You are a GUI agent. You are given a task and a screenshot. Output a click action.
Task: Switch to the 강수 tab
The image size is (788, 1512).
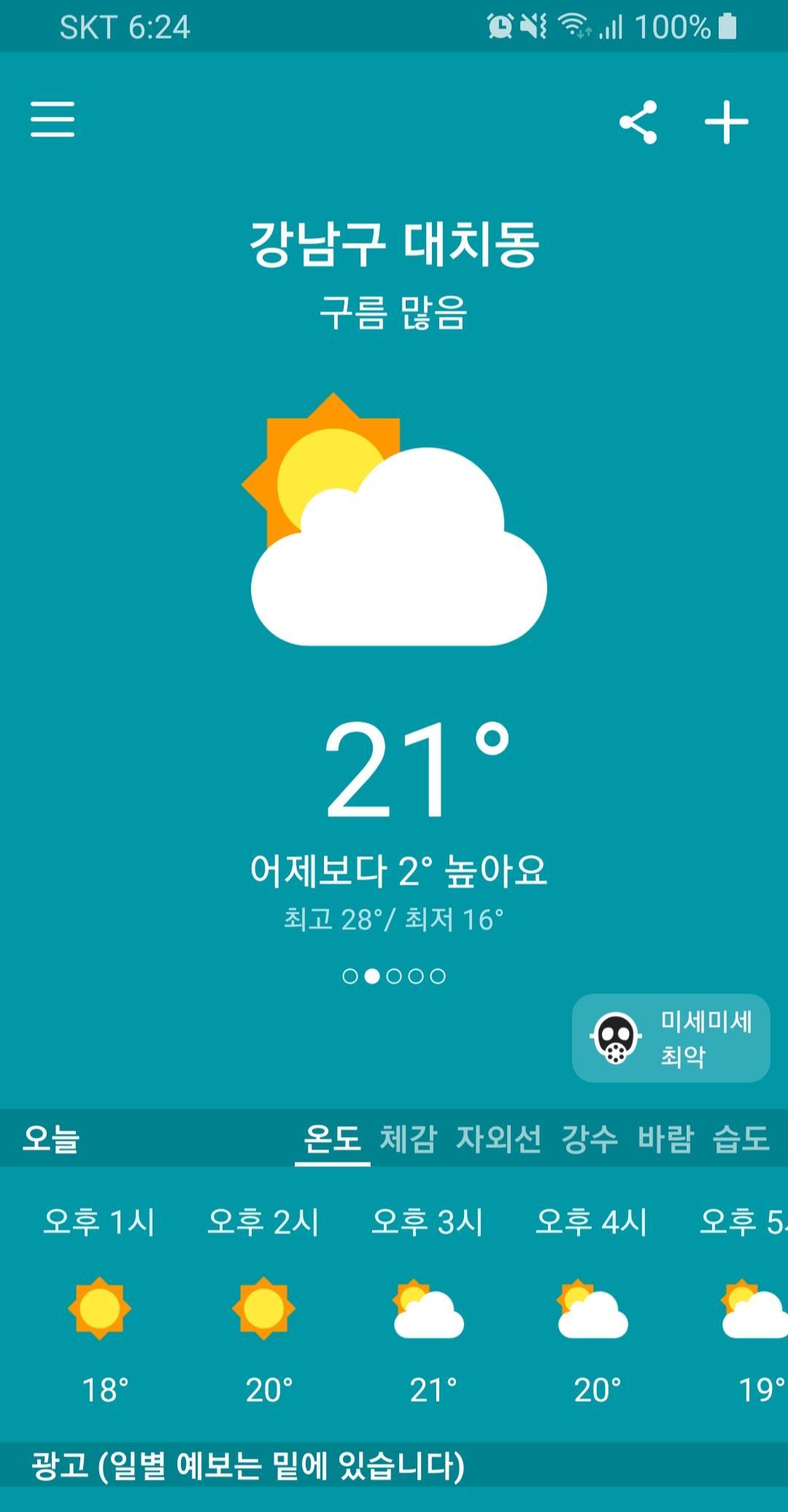(x=589, y=1138)
